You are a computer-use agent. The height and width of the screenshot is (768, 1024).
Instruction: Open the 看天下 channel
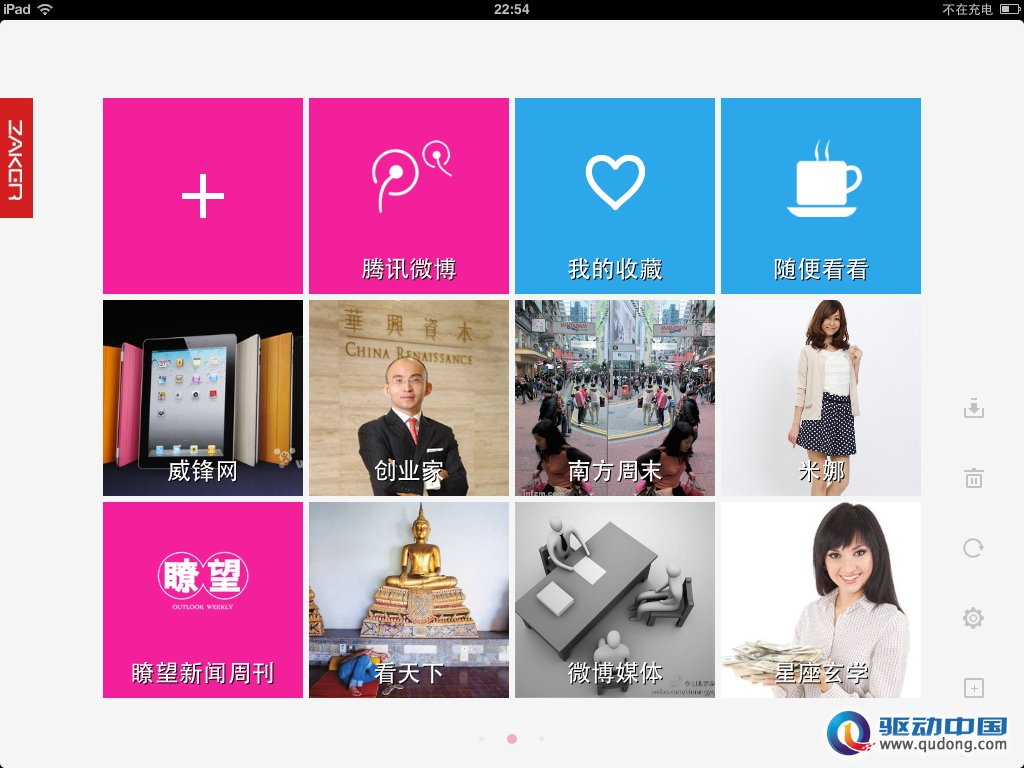coord(408,600)
